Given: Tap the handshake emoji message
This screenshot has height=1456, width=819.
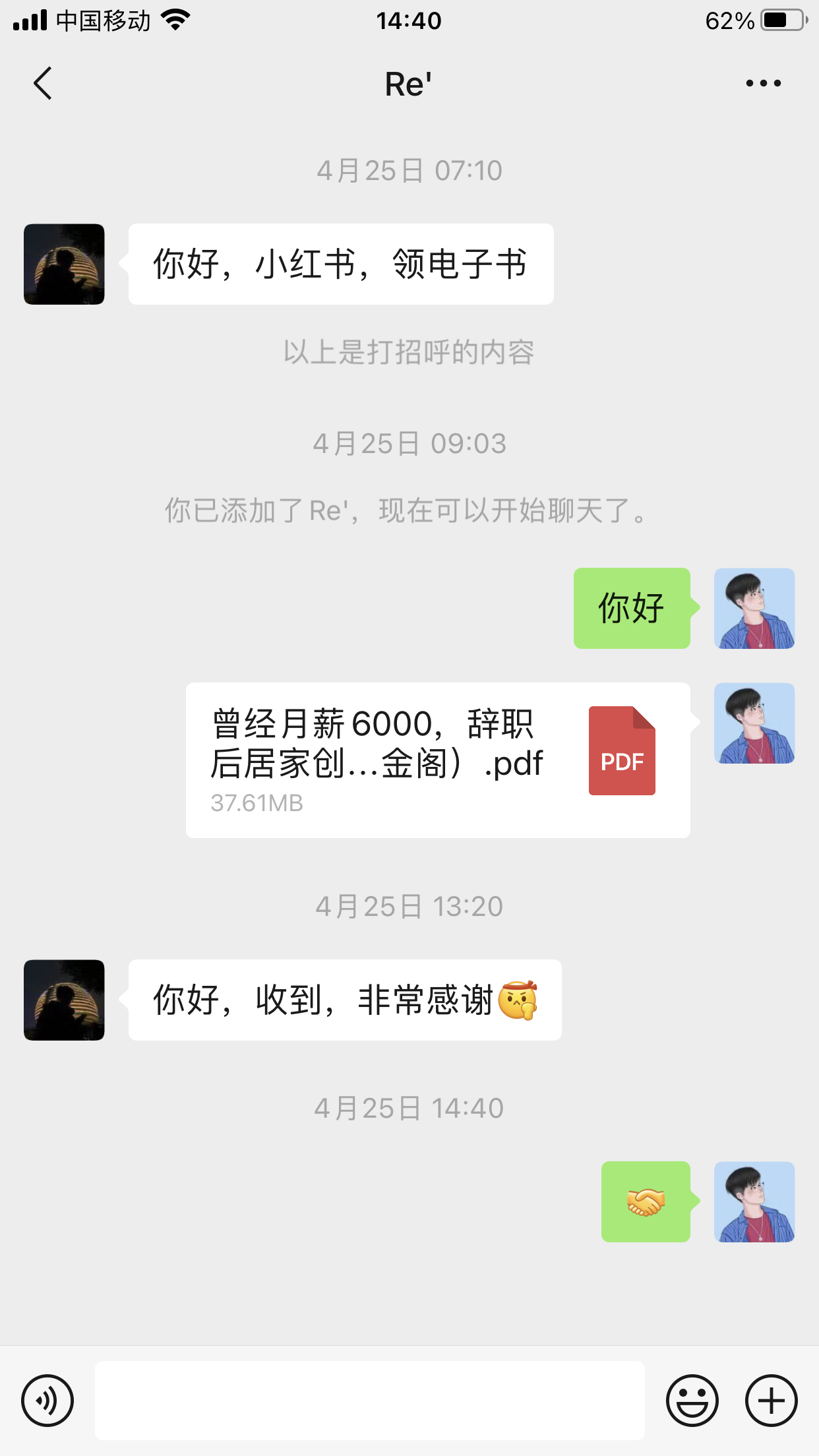Looking at the screenshot, I should (x=645, y=1201).
